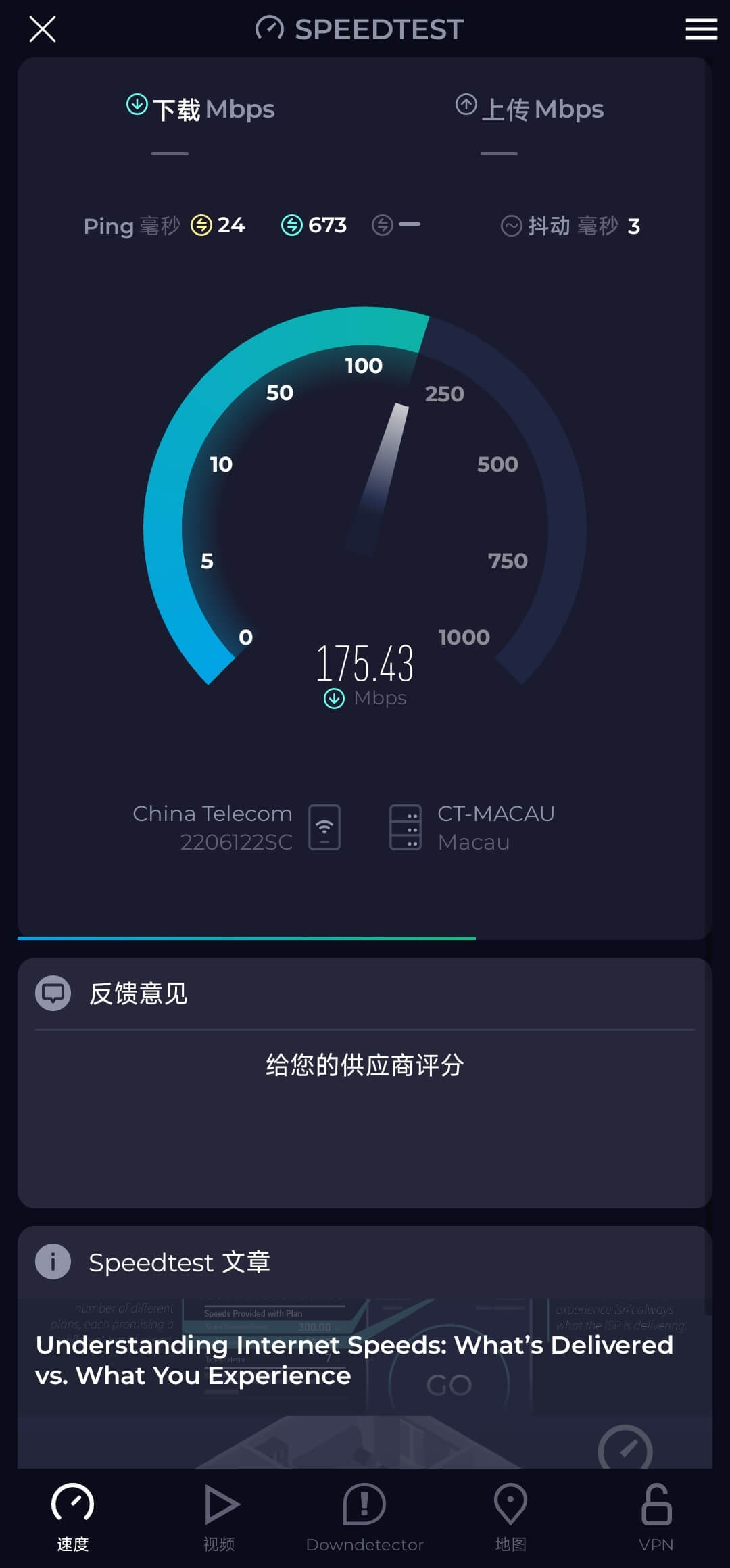Click the feedback speech bubble icon
Image resolution: width=730 pixels, height=1568 pixels.
(53, 993)
